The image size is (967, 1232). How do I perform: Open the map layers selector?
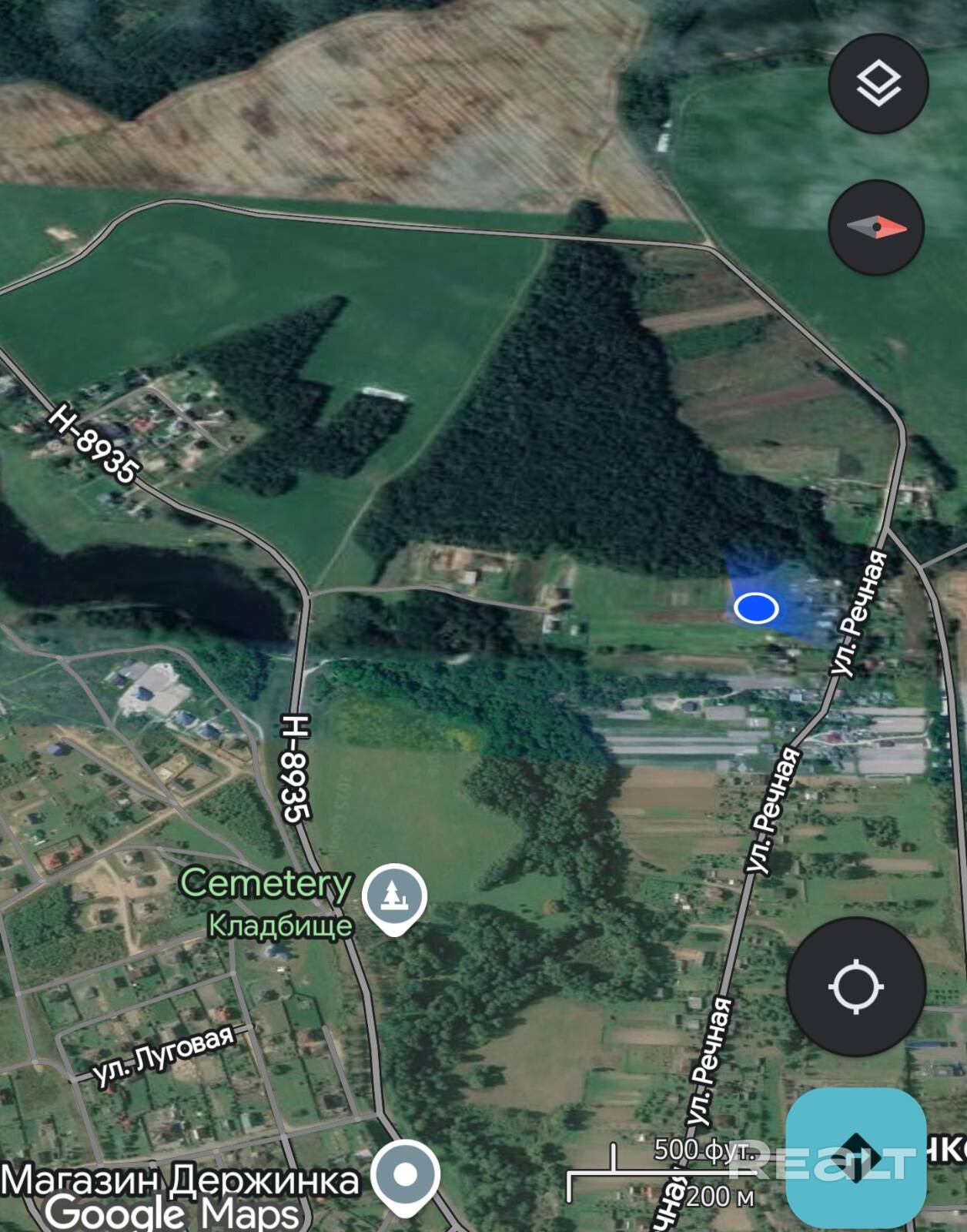(878, 83)
